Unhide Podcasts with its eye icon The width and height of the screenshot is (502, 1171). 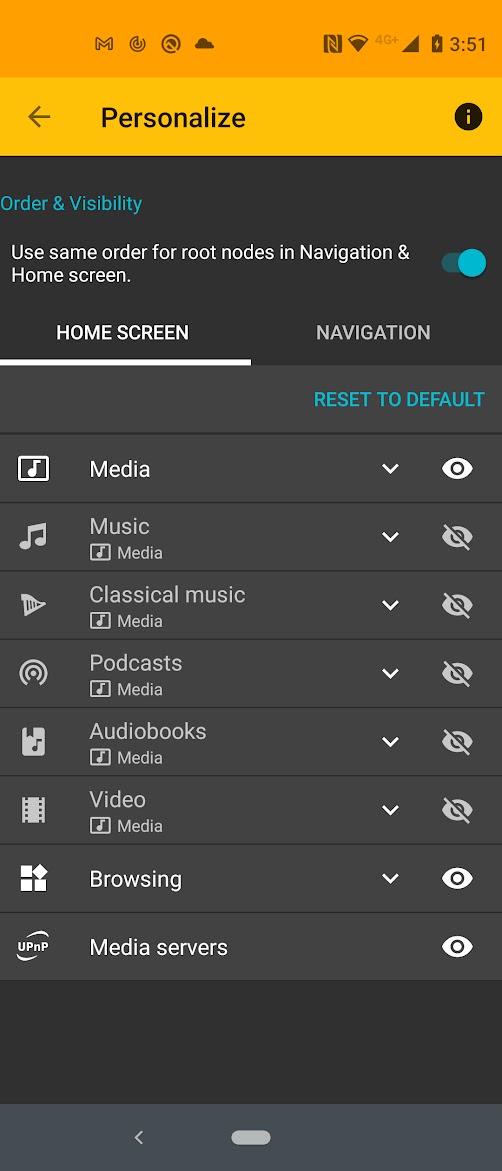457,674
